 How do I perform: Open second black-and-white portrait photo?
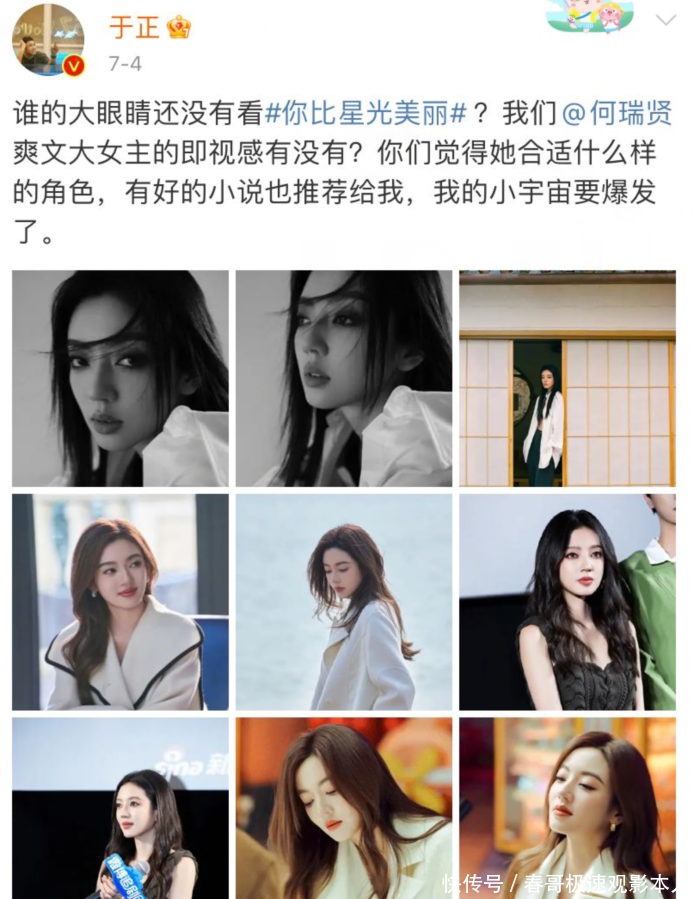click(343, 378)
